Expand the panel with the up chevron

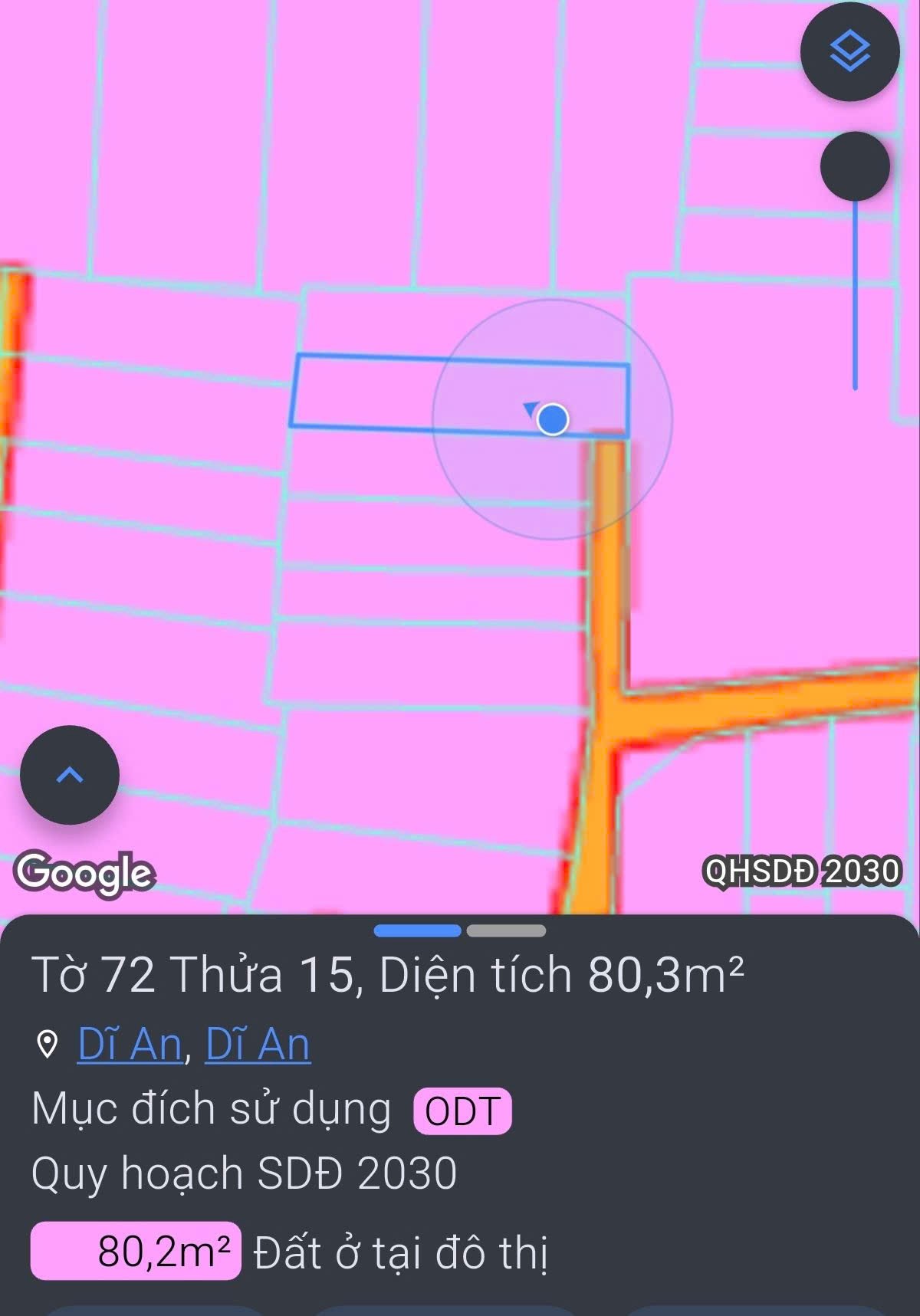(70, 775)
